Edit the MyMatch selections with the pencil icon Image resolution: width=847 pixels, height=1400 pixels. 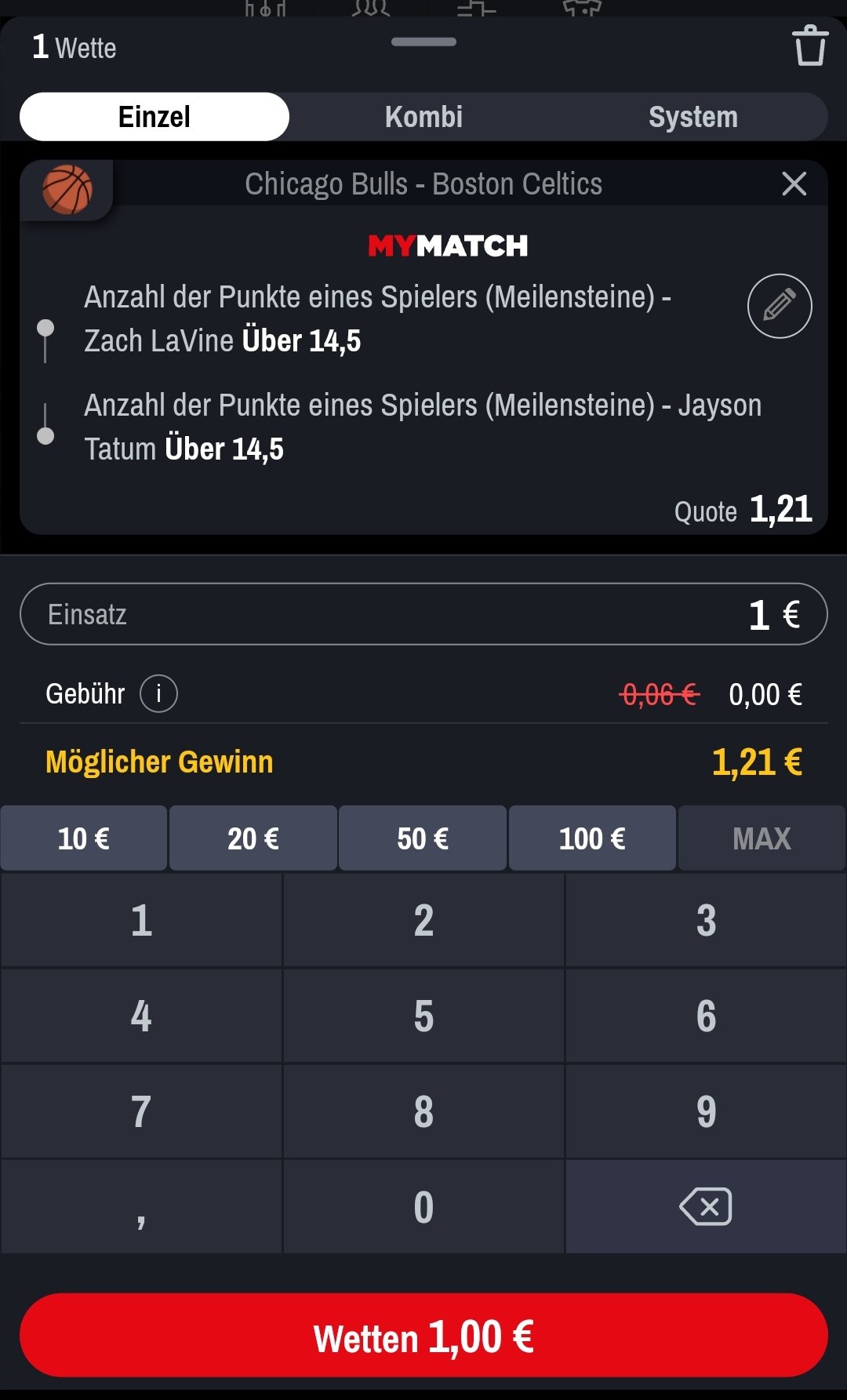point(780,306)
